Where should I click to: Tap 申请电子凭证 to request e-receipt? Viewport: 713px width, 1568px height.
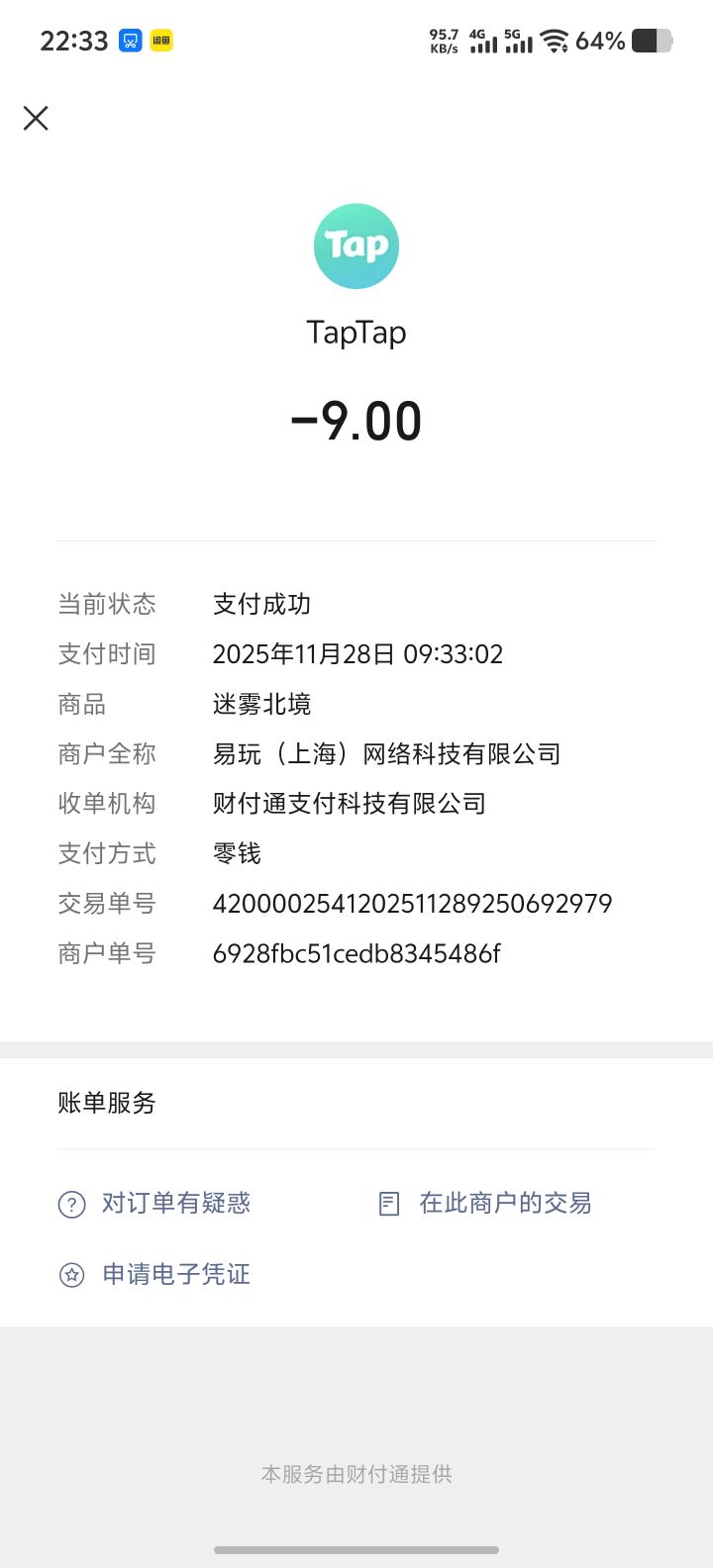tap(154, 1274)
